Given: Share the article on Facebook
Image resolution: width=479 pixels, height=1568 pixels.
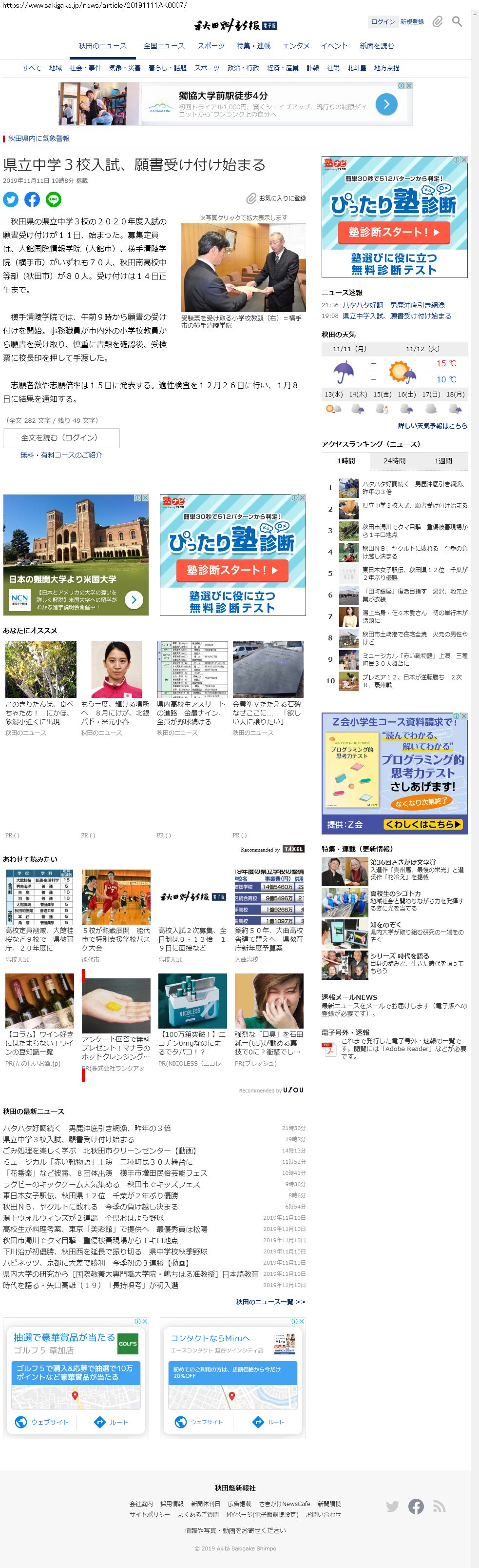Looking at the screenshot, I should [x=32, y=199].
